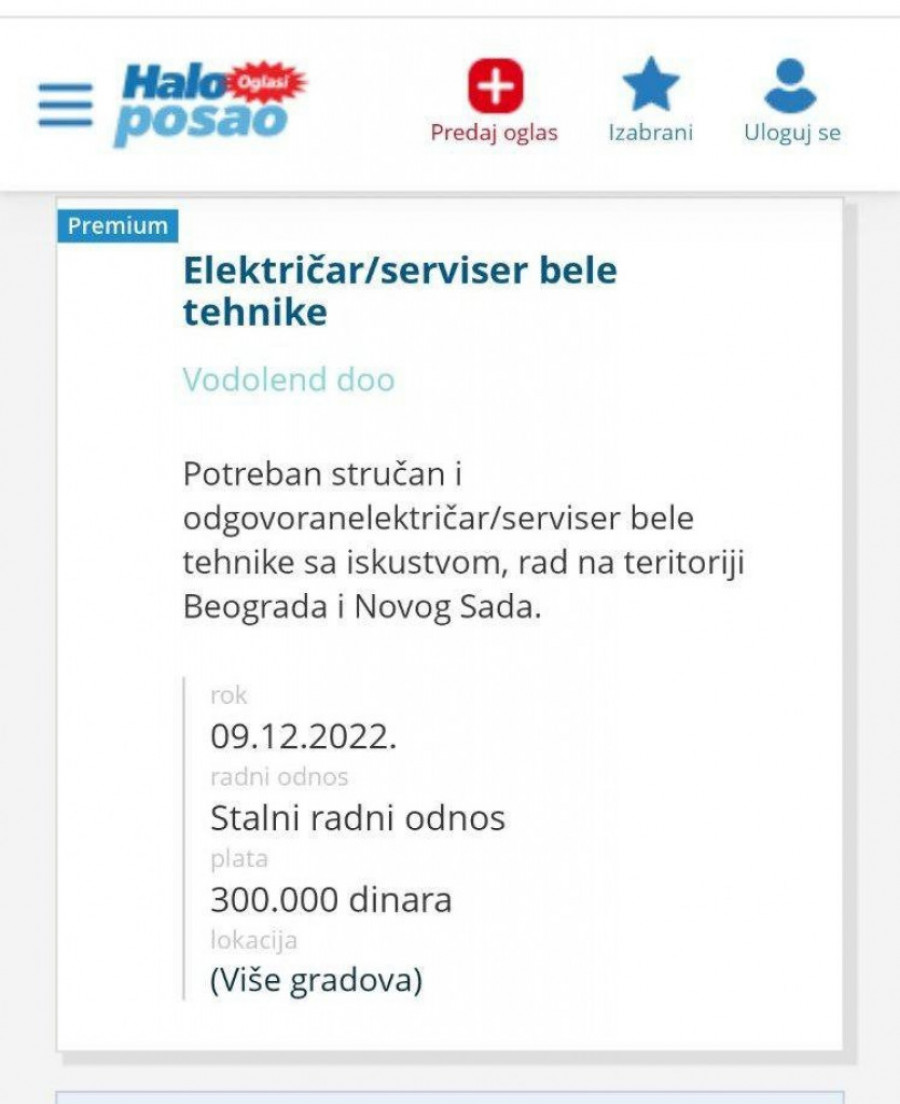Open the hamburger drawer menu

point(66,104)
